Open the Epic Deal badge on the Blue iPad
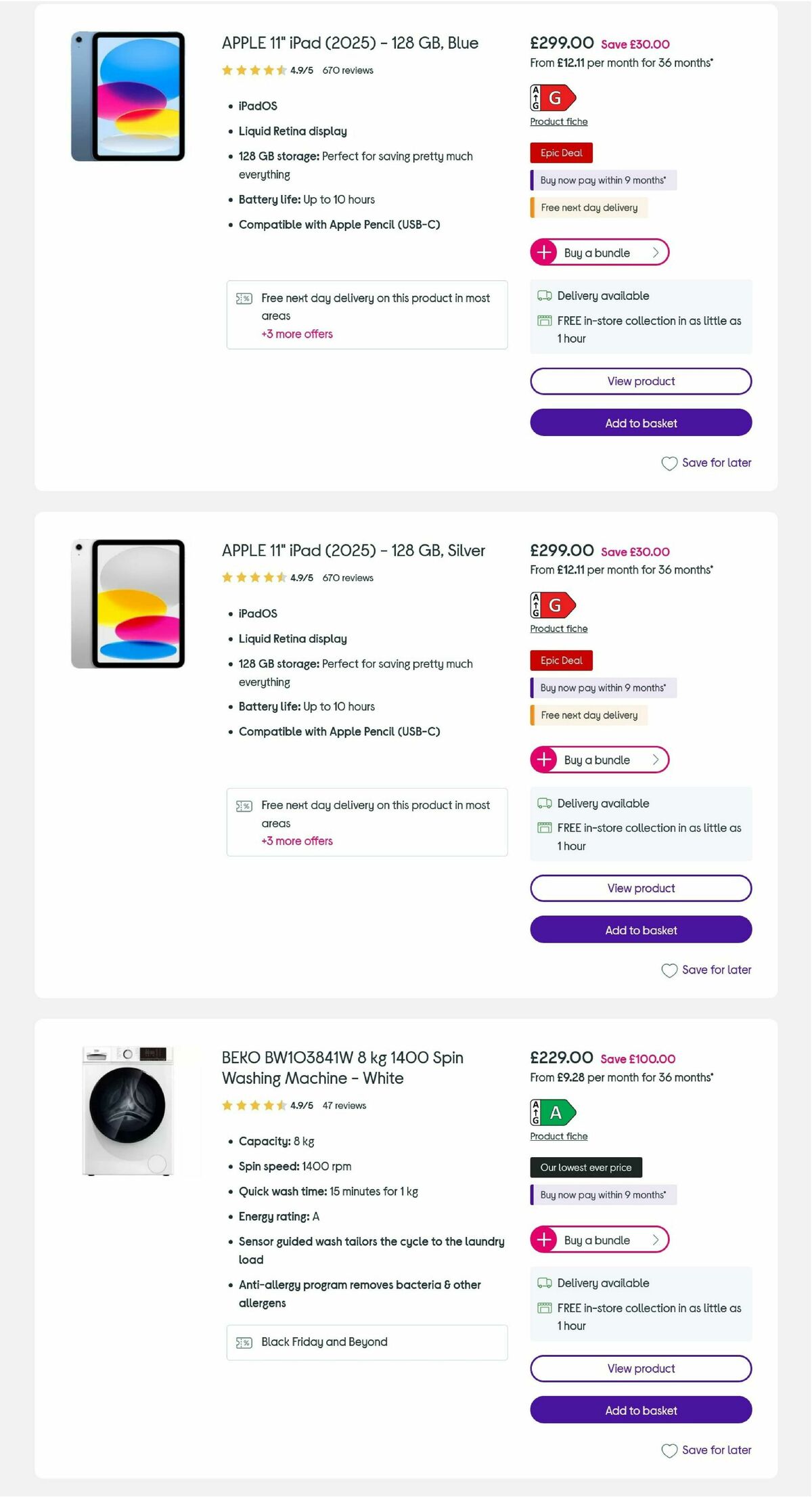The width and height of the screenshot is (812, 1497). tap(560, 152)
